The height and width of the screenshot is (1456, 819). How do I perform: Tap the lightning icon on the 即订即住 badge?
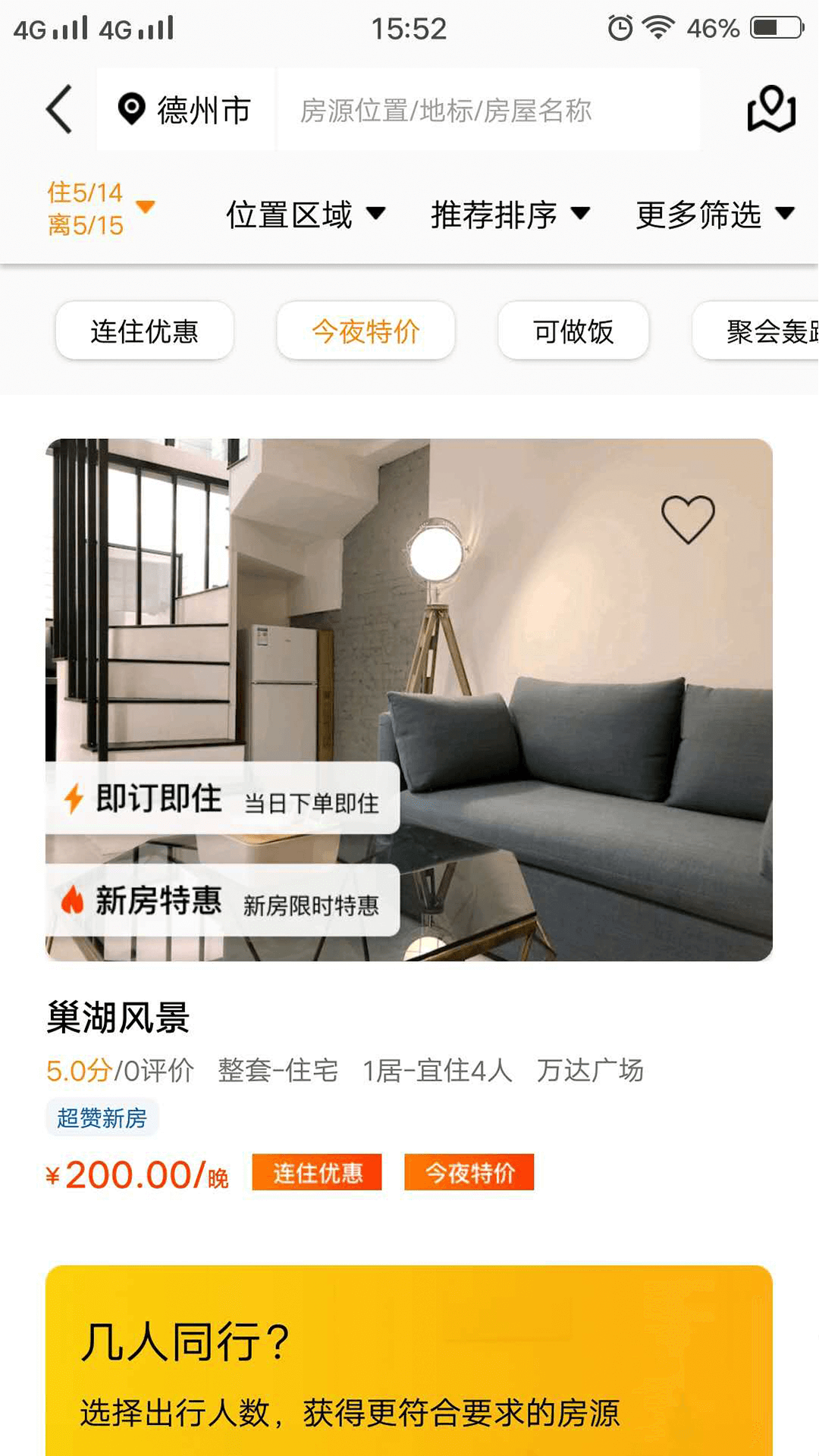75,799
